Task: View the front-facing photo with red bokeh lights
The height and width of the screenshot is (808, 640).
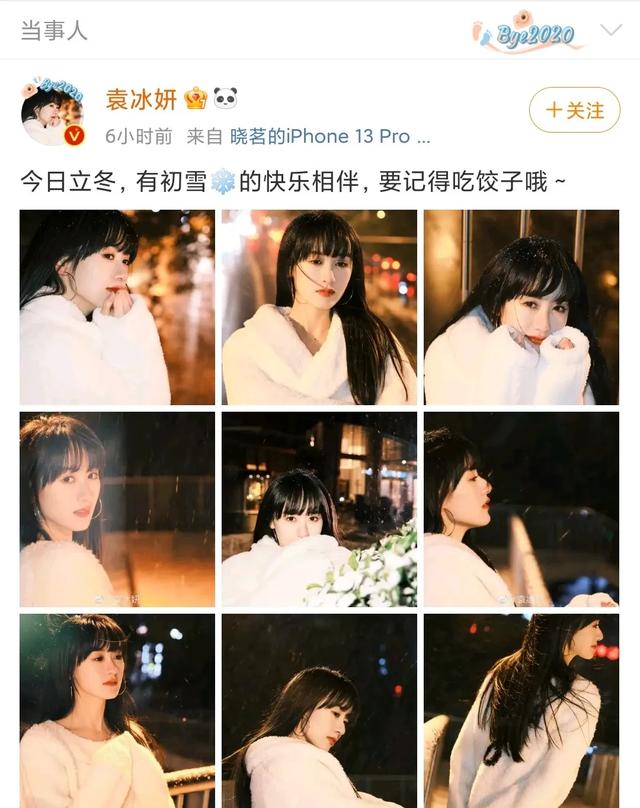Action: tap(319, 307)
